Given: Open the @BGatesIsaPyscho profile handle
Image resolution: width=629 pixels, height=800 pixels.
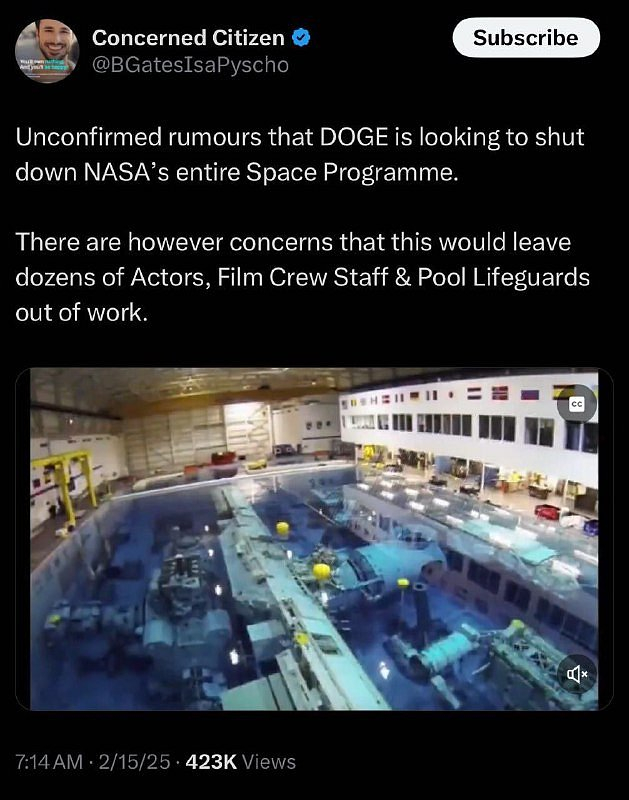Looking at the screenshot, I should tap(190, 64).
